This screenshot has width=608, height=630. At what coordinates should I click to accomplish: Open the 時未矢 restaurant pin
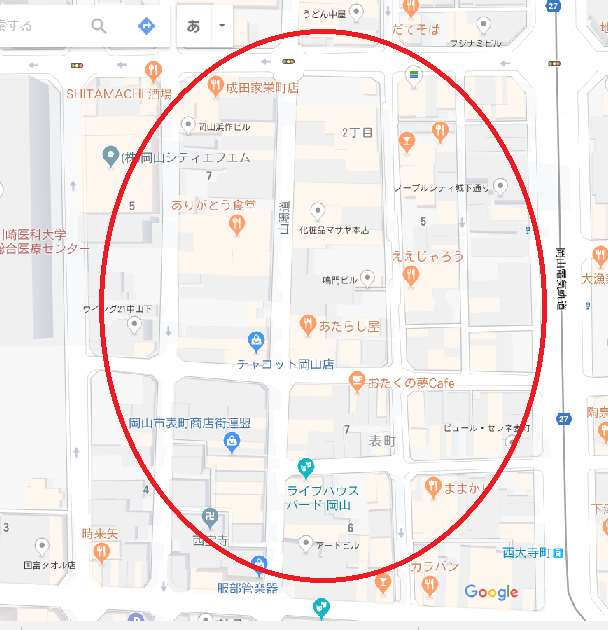[100, 552]
